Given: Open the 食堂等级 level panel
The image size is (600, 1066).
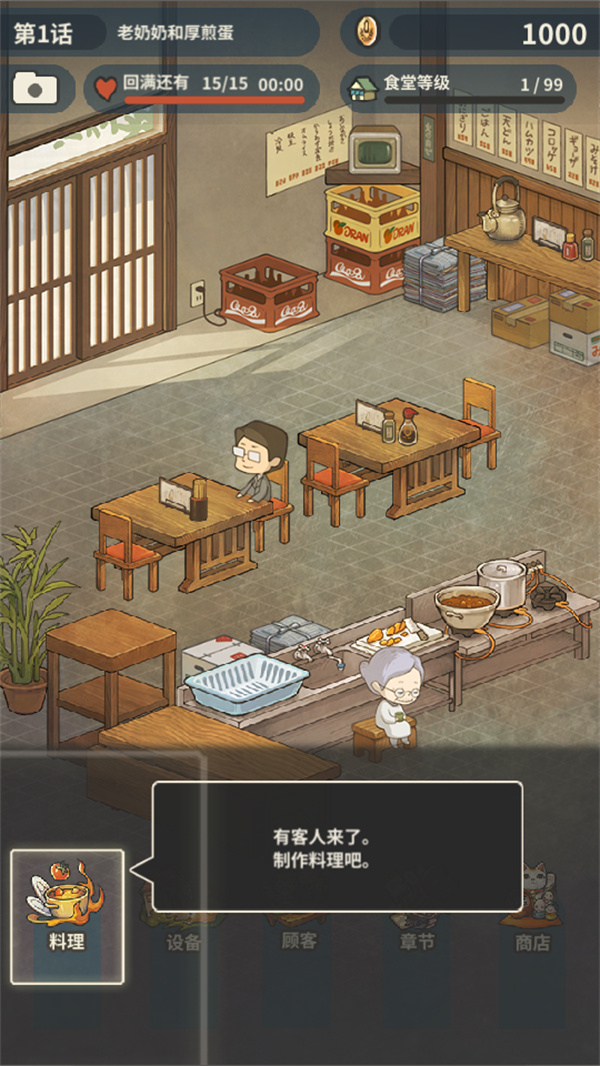Looking at the screenshot, I should coord(458,87).
